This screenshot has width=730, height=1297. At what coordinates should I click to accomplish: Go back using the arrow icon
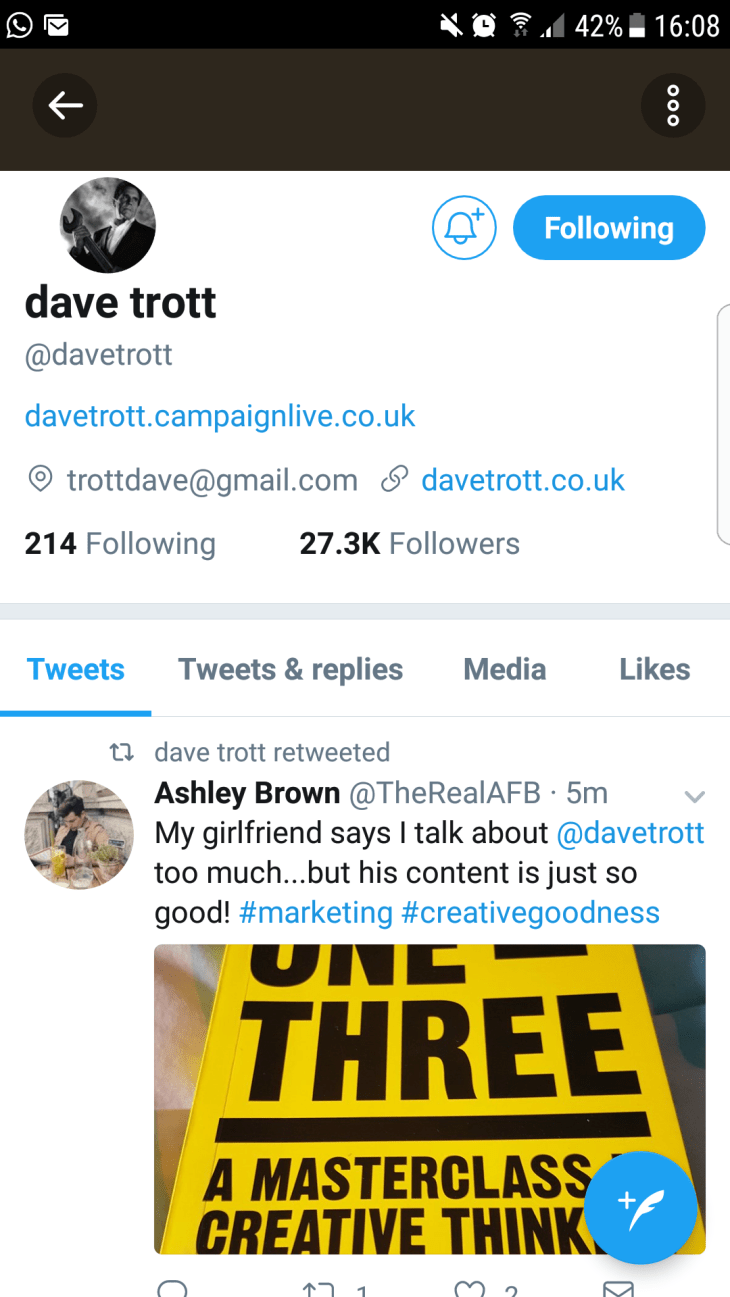(65, 105)
